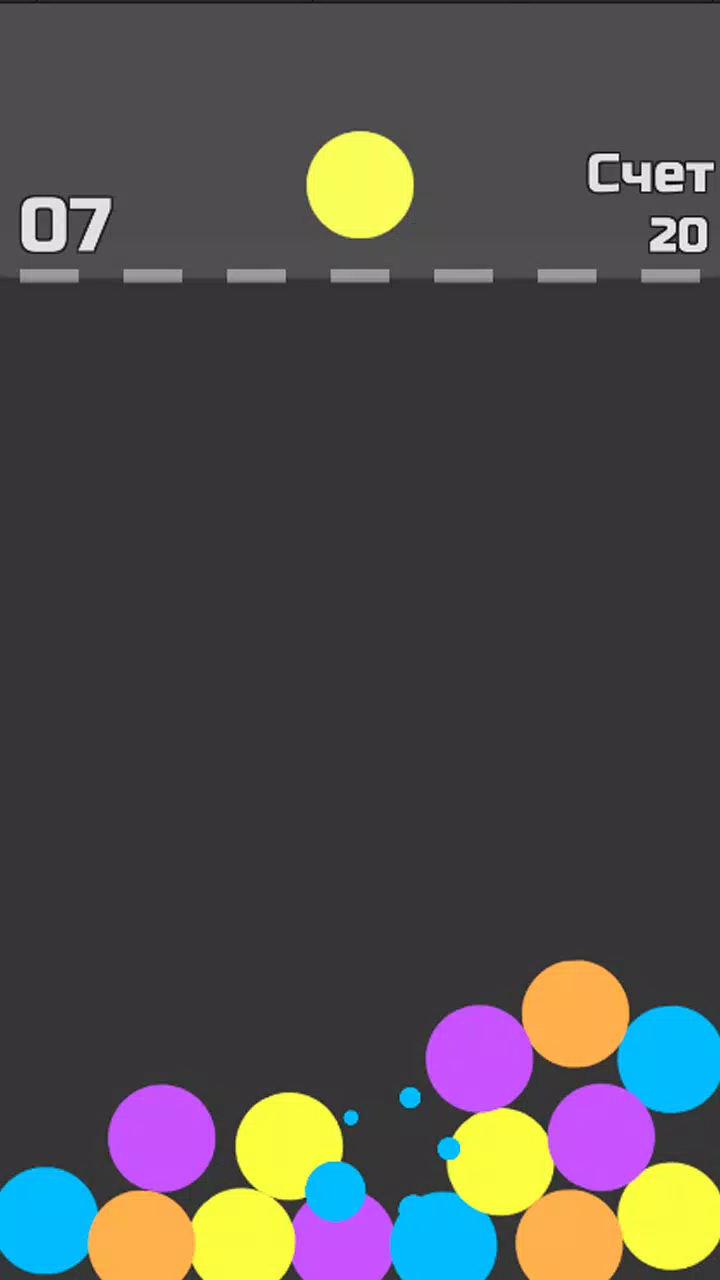Viewport: 720px width, 1280px height.
Task: Tap the purple ball on the left side
Action: click(160, 1135)
